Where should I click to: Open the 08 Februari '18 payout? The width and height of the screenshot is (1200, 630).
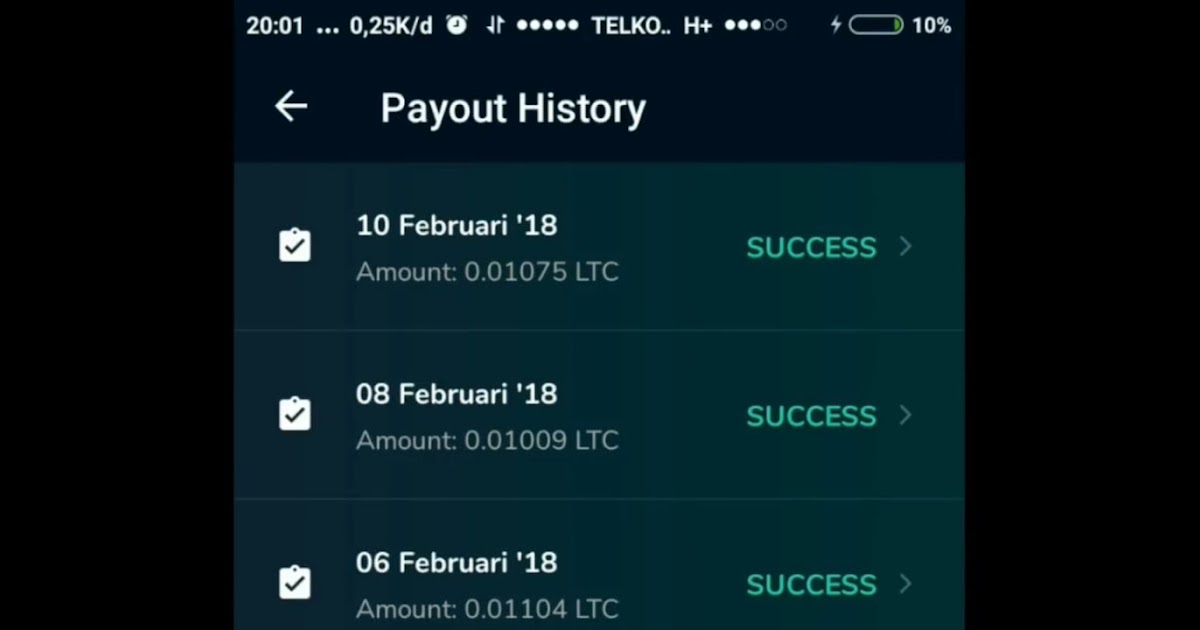tap(599, 415)
